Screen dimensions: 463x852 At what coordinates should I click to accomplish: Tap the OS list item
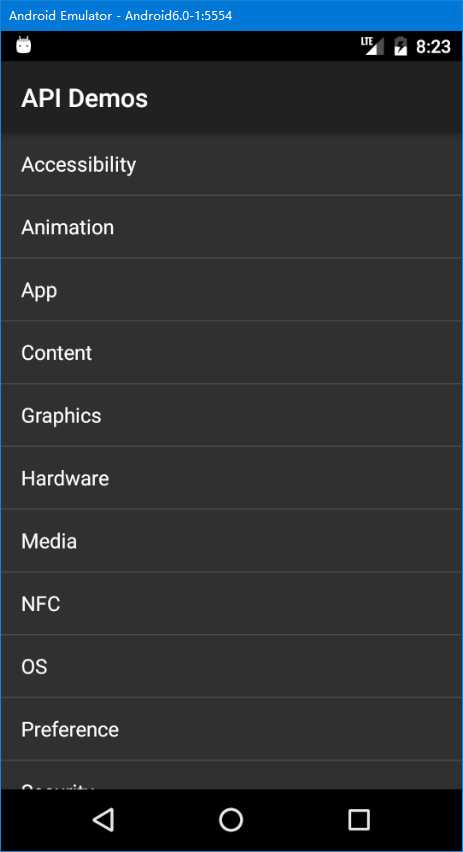click(231, 666)
